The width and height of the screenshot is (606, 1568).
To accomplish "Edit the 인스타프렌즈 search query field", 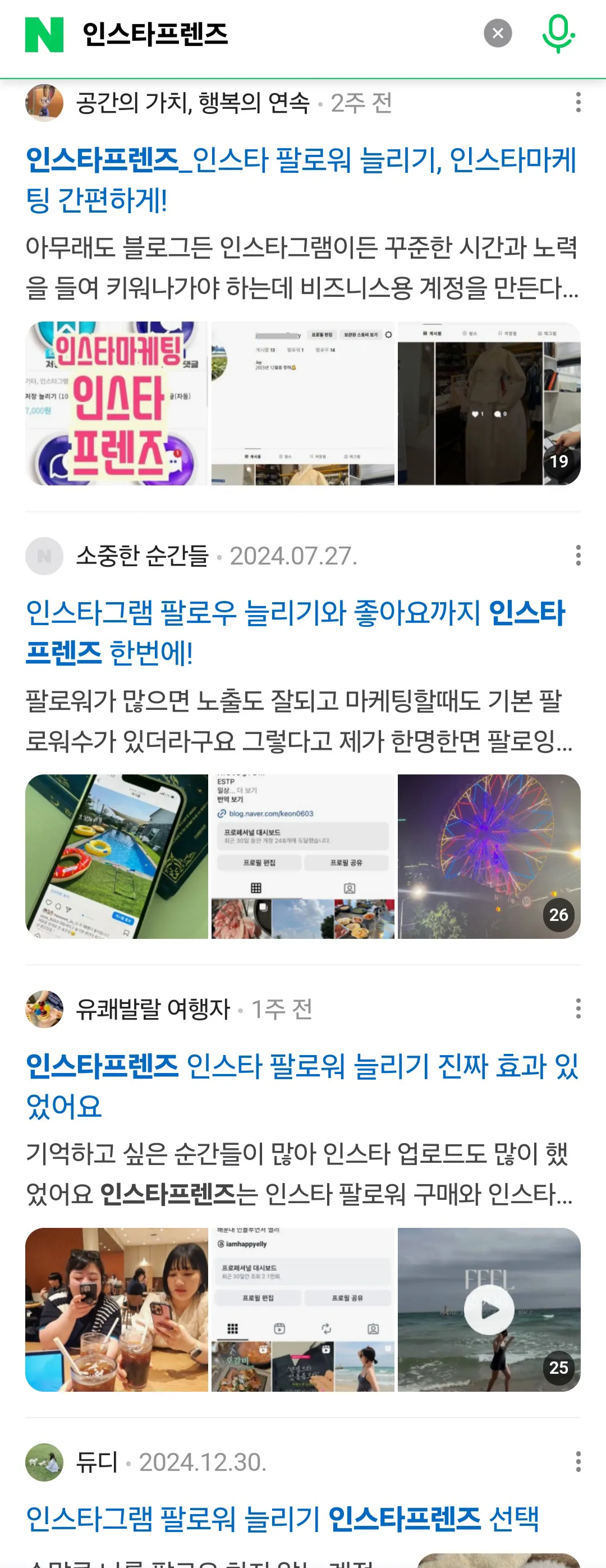I will (x=274, y=34).
